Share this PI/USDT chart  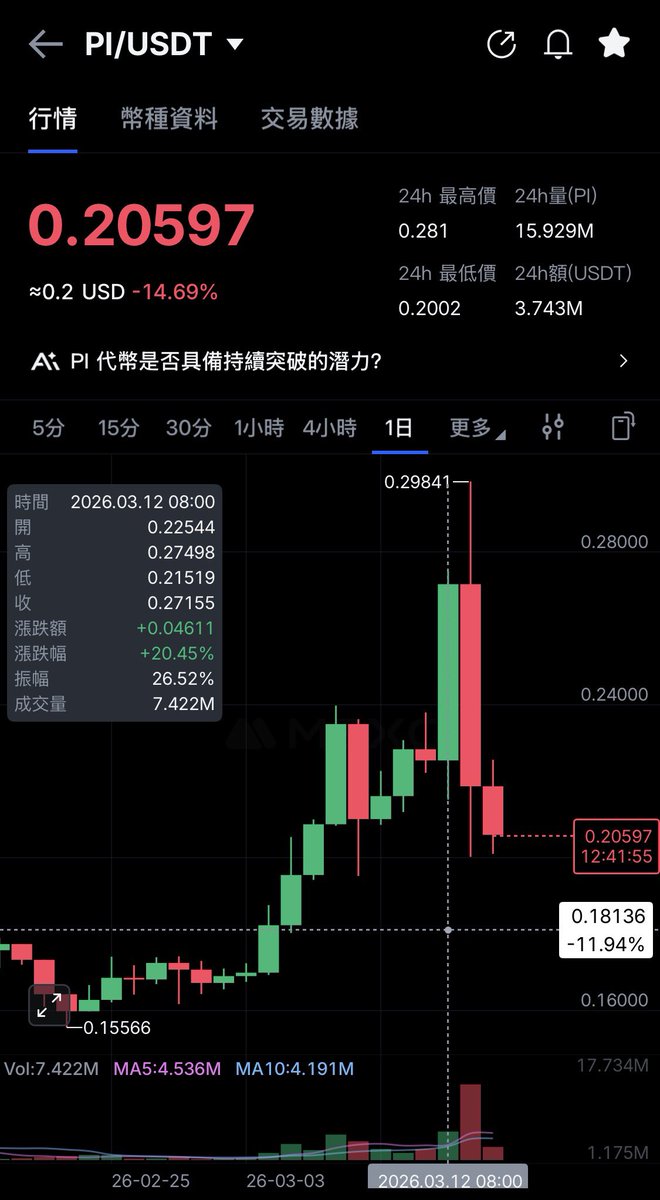coord(501,44)
